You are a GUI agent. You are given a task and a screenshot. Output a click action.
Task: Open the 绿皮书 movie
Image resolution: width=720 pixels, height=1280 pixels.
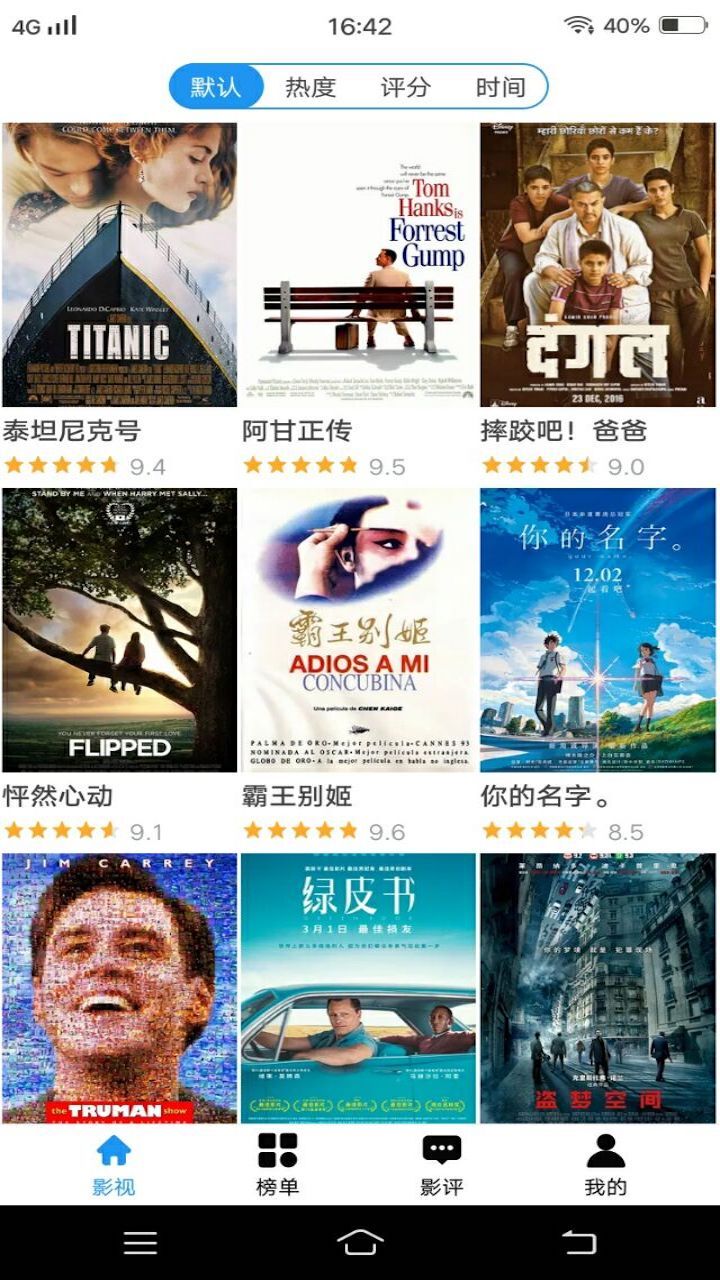click(x=358, y=988)
